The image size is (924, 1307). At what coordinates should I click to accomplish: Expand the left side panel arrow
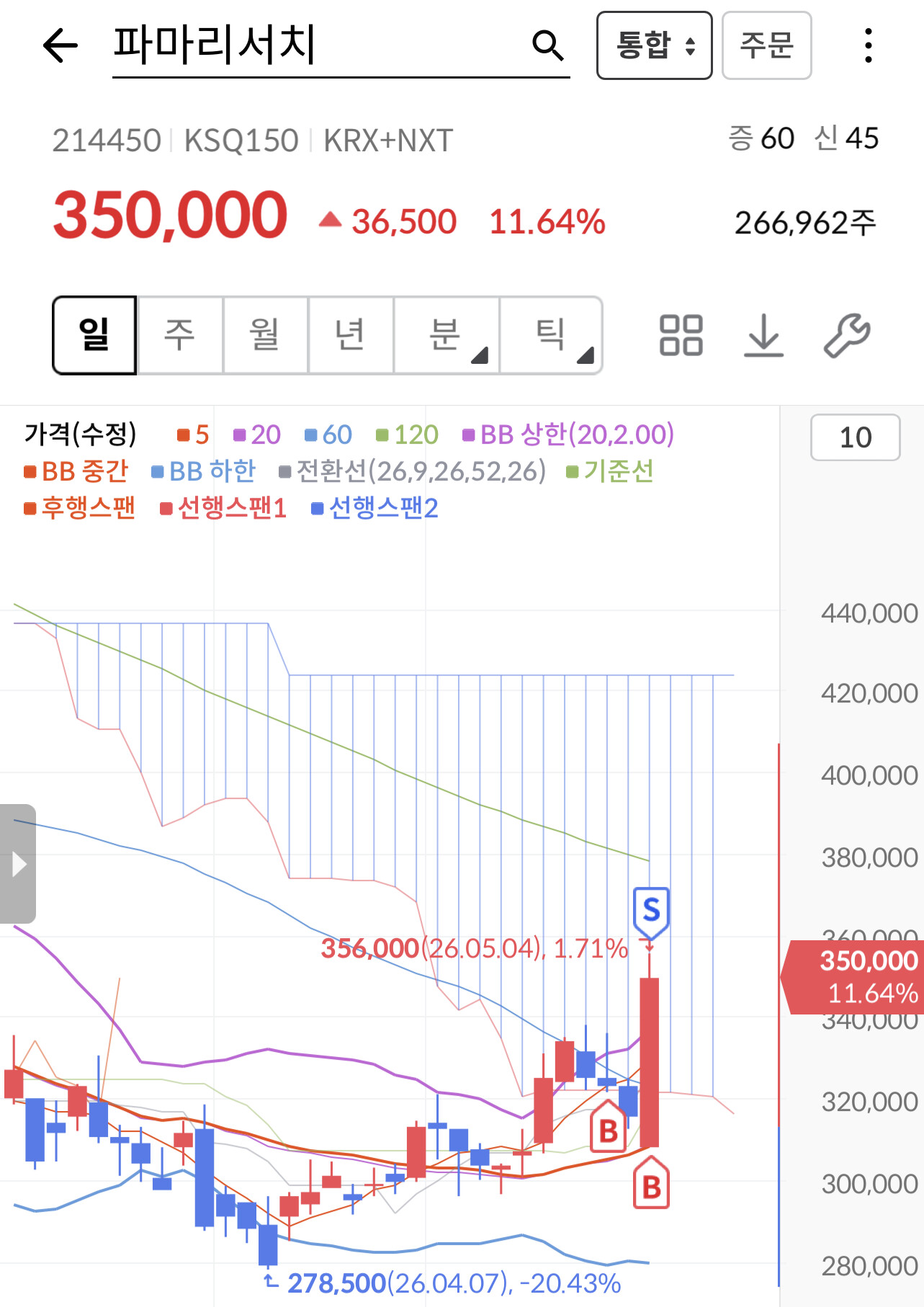point(18,864)
